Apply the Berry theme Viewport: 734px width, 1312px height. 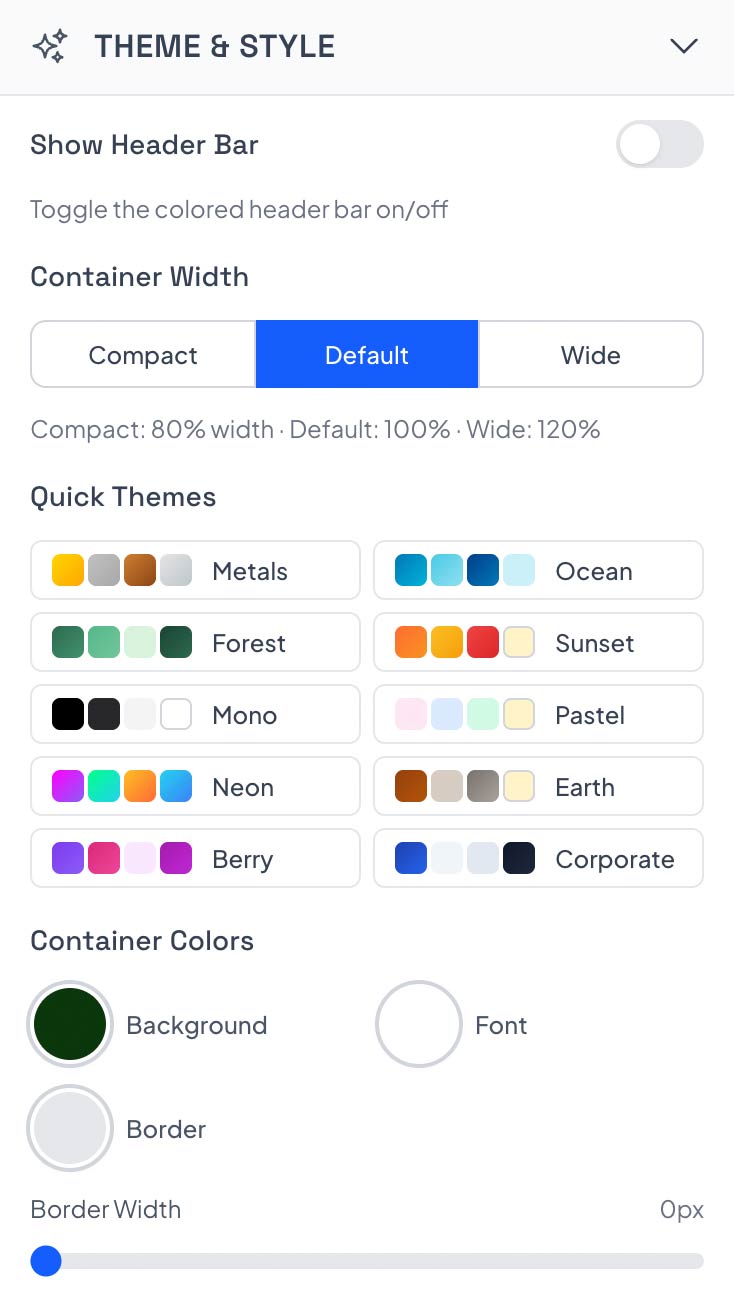(x=194, y=858)
